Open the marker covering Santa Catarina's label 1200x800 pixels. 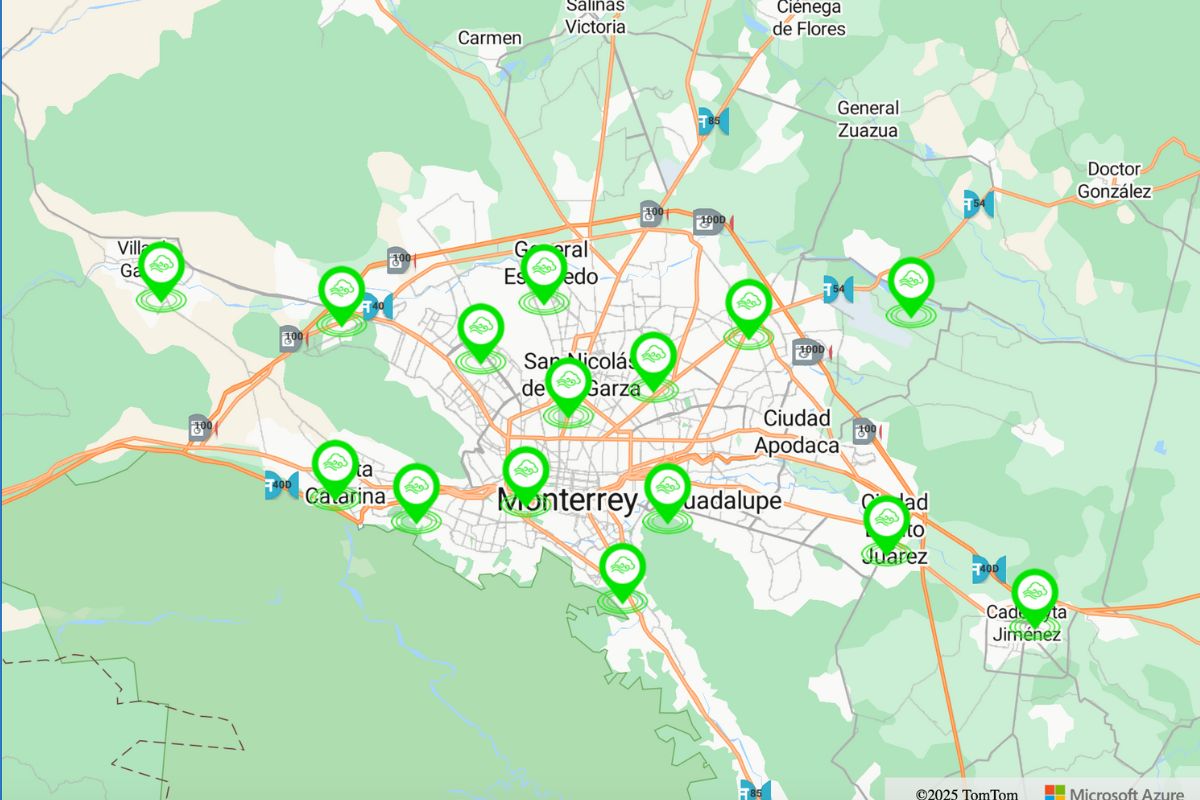(x=336, y=465)
